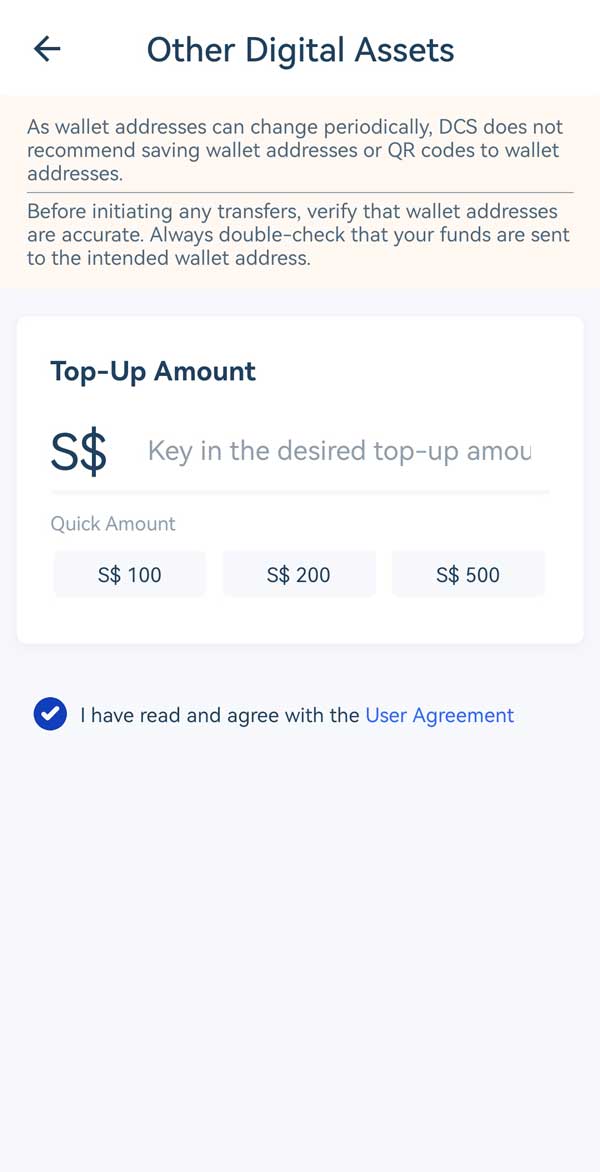Open the User Agreement link
Viewport: 600px width, 1172px height.
[439, 715]
